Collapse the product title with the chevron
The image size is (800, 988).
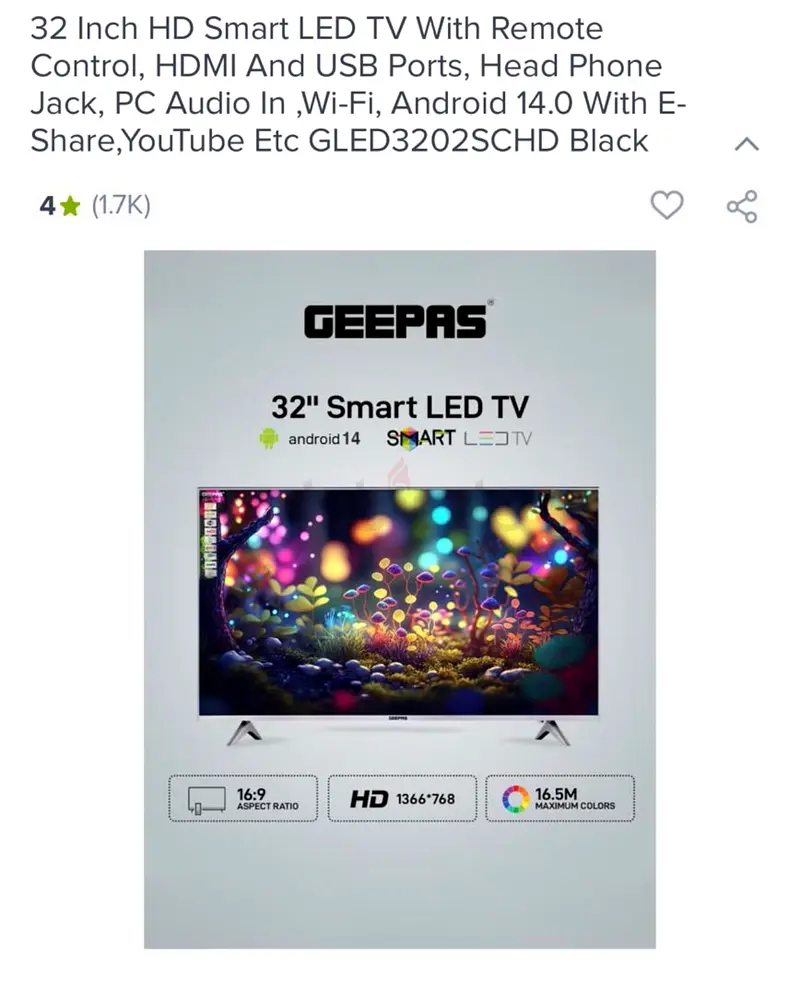[x=746, y=145]
